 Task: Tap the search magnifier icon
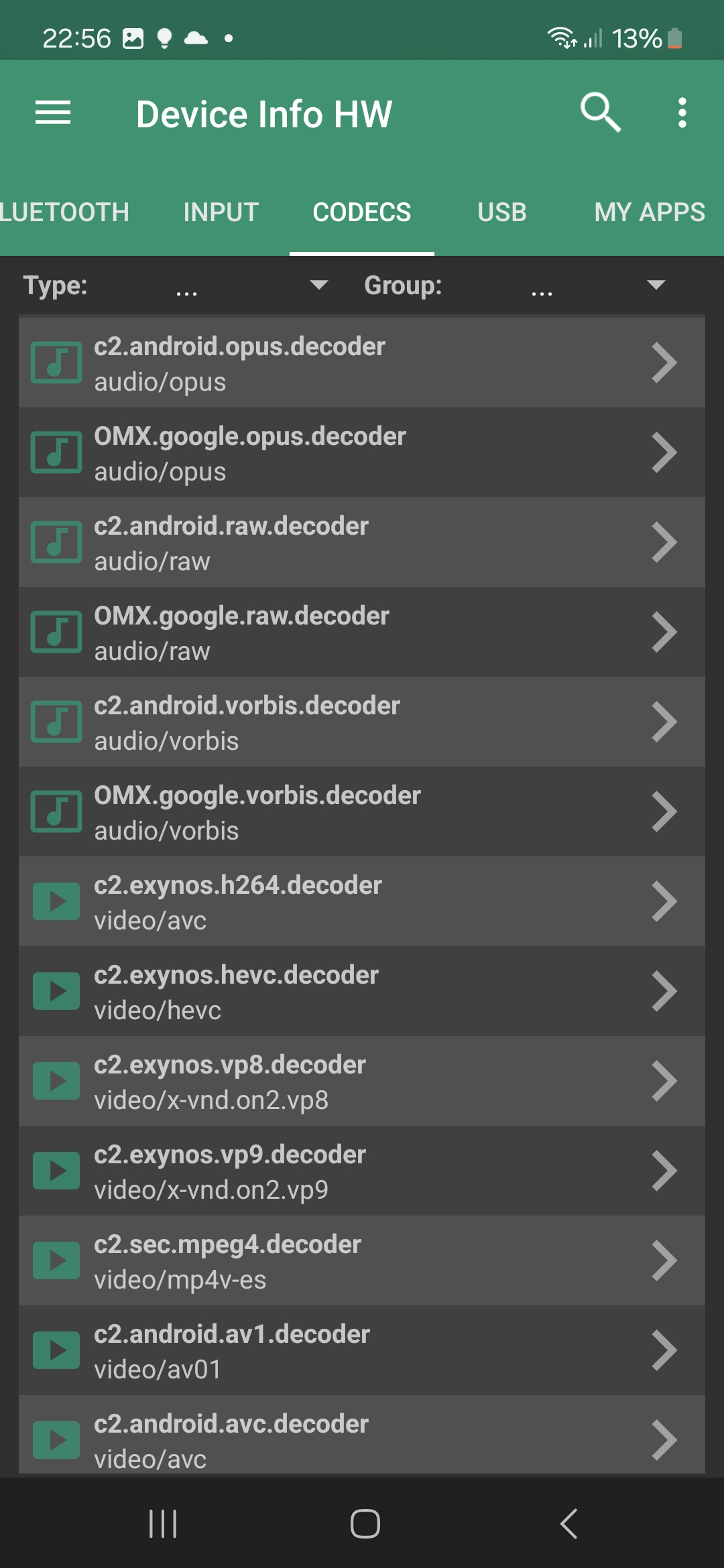[x=600, y=113]
